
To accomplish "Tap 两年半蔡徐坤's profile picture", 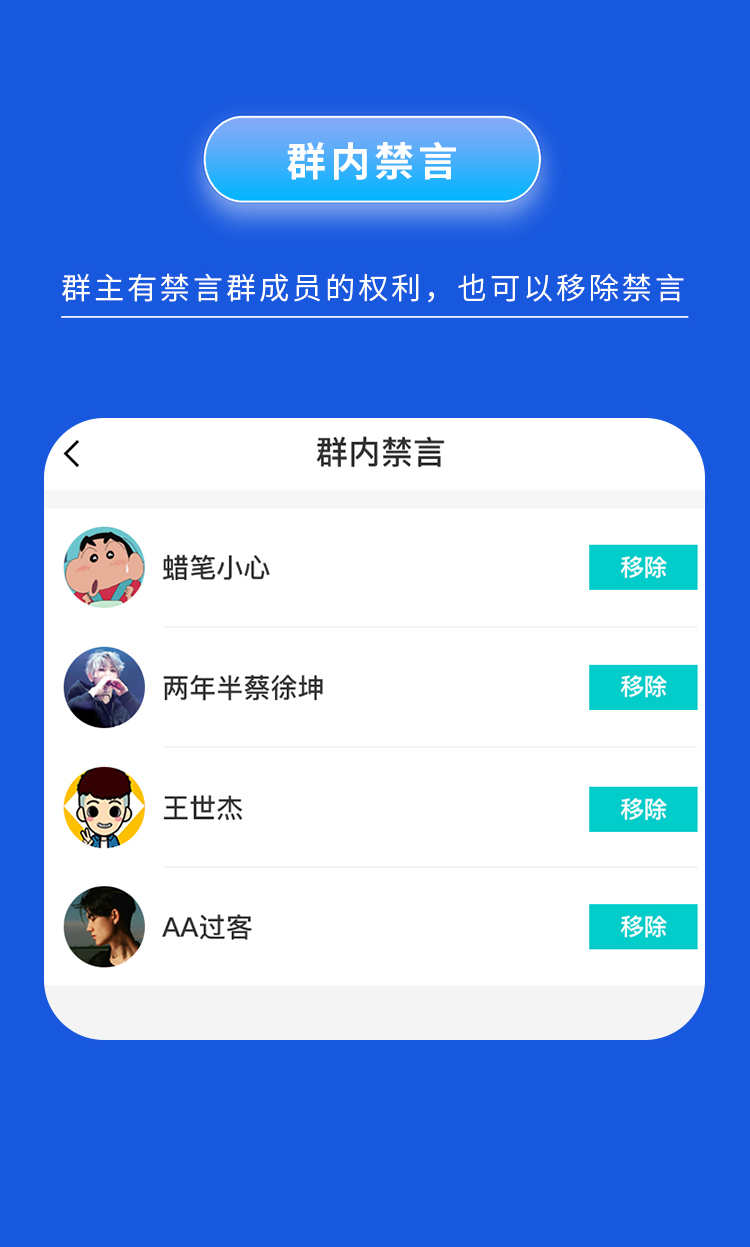I will pos(104,687).
